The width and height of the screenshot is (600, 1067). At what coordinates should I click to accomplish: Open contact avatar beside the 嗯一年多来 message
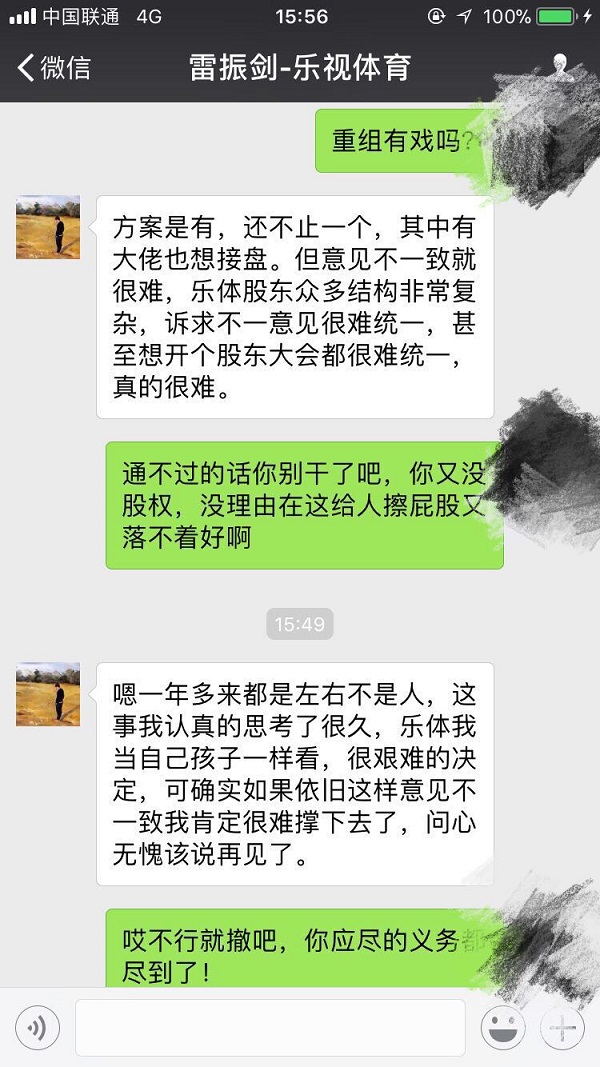point(48,694)
